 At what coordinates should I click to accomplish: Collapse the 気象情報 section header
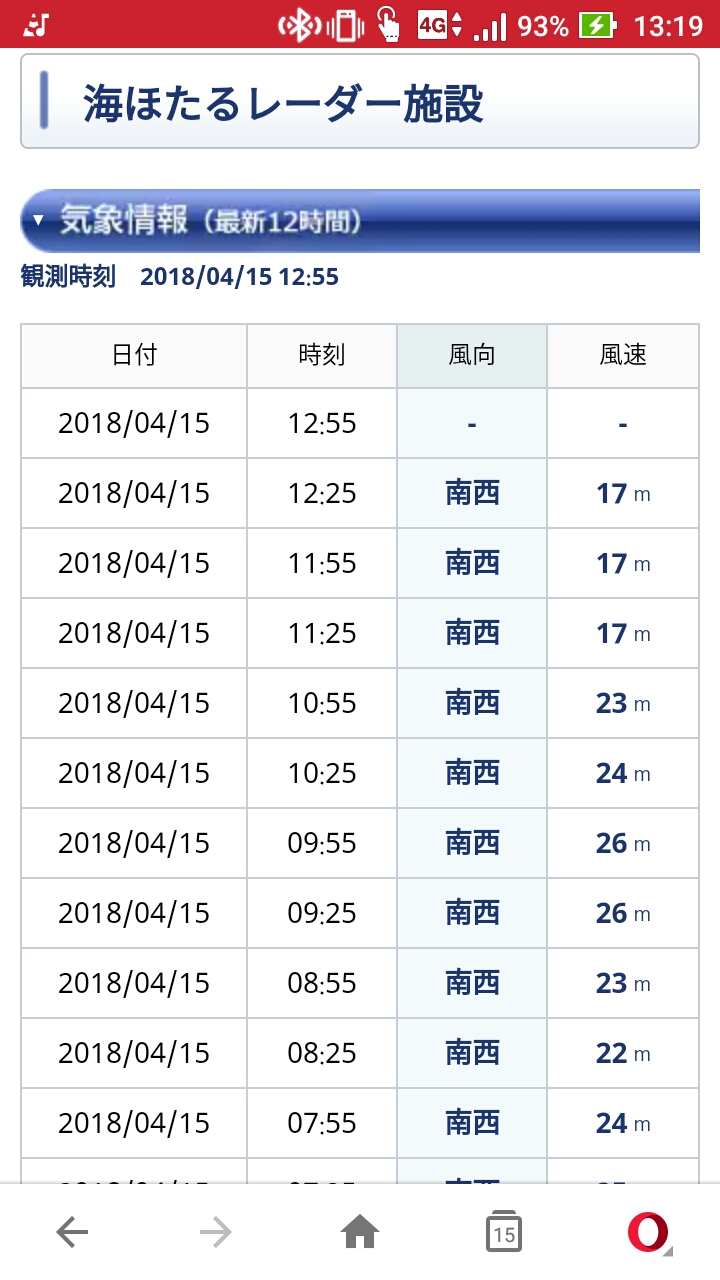358,221
